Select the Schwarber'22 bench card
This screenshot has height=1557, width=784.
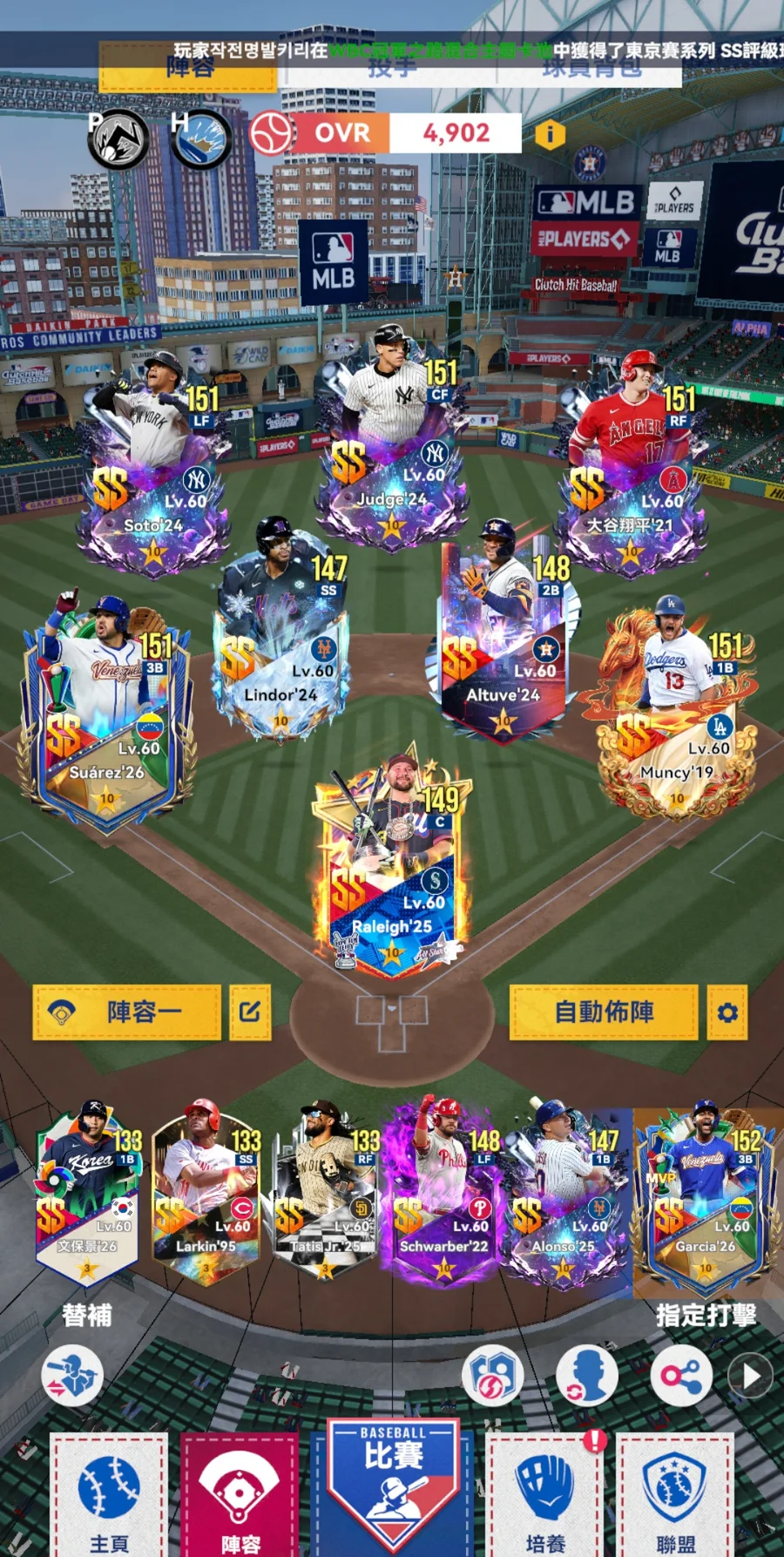point(444,1194)
